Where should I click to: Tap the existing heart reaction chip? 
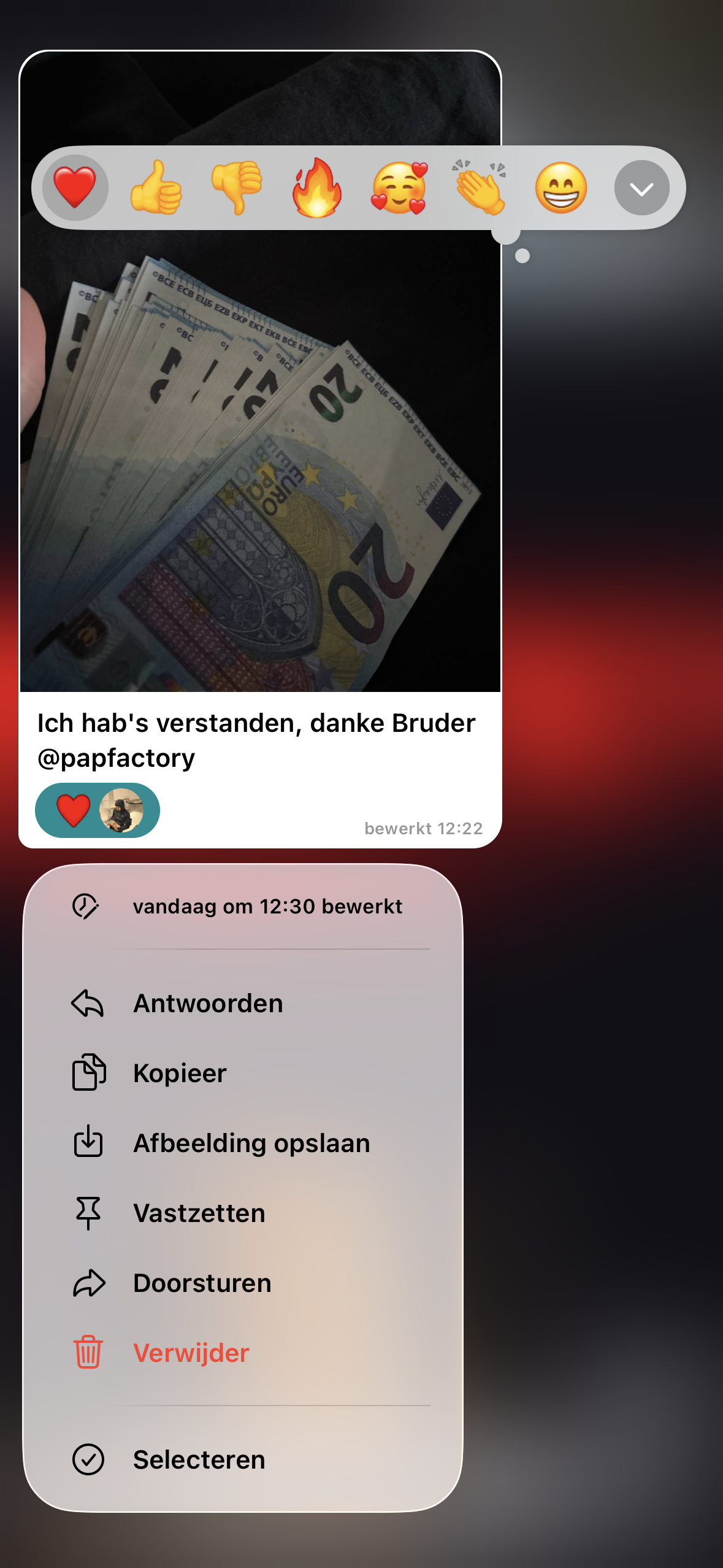(98, 810)
